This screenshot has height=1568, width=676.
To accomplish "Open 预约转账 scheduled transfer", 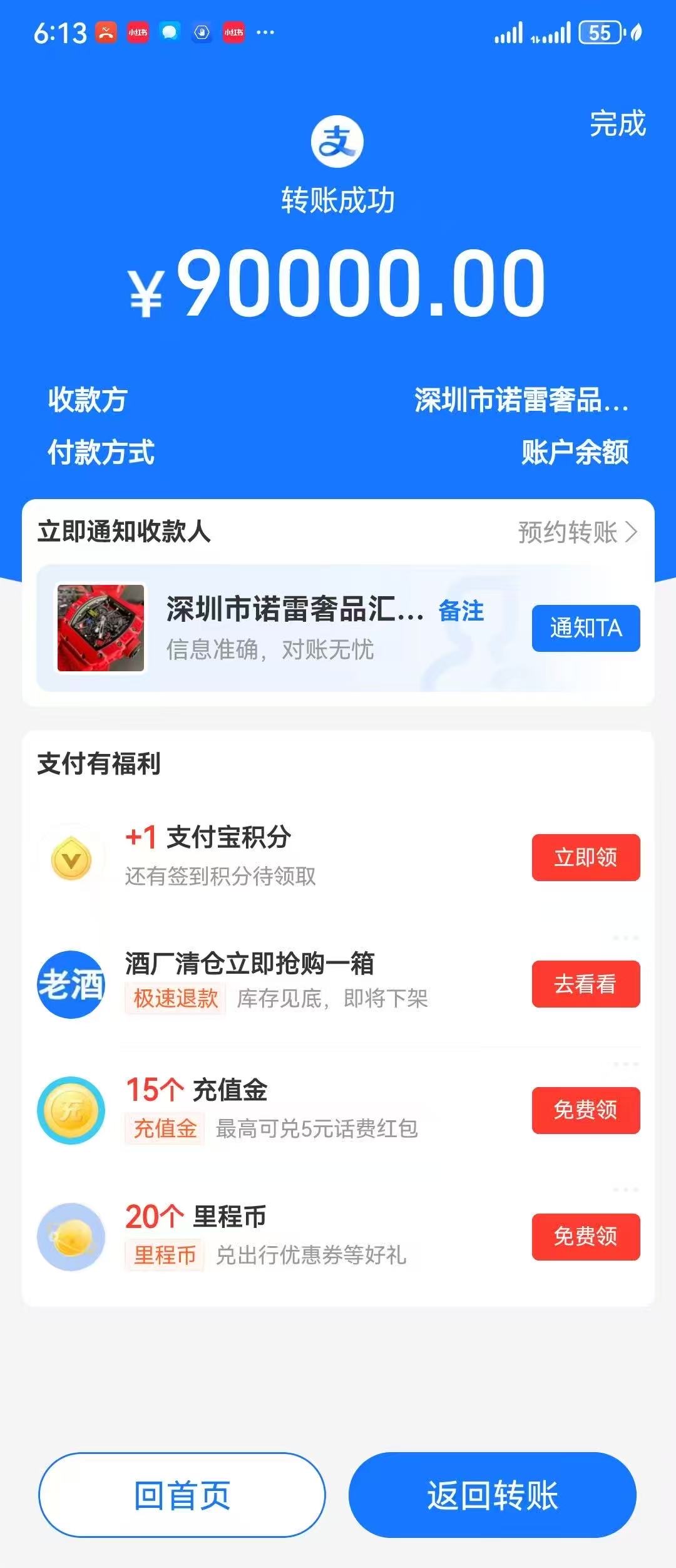I will click(576, 532).
